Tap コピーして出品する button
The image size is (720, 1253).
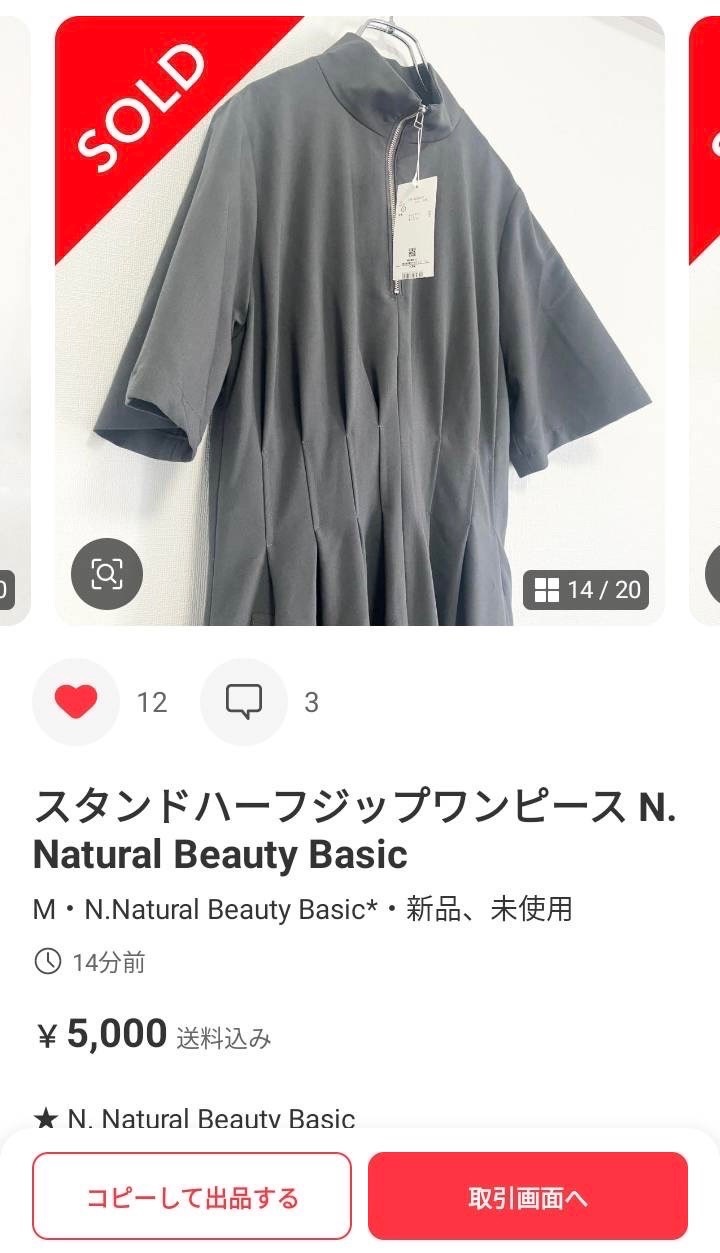point(192,1196)
